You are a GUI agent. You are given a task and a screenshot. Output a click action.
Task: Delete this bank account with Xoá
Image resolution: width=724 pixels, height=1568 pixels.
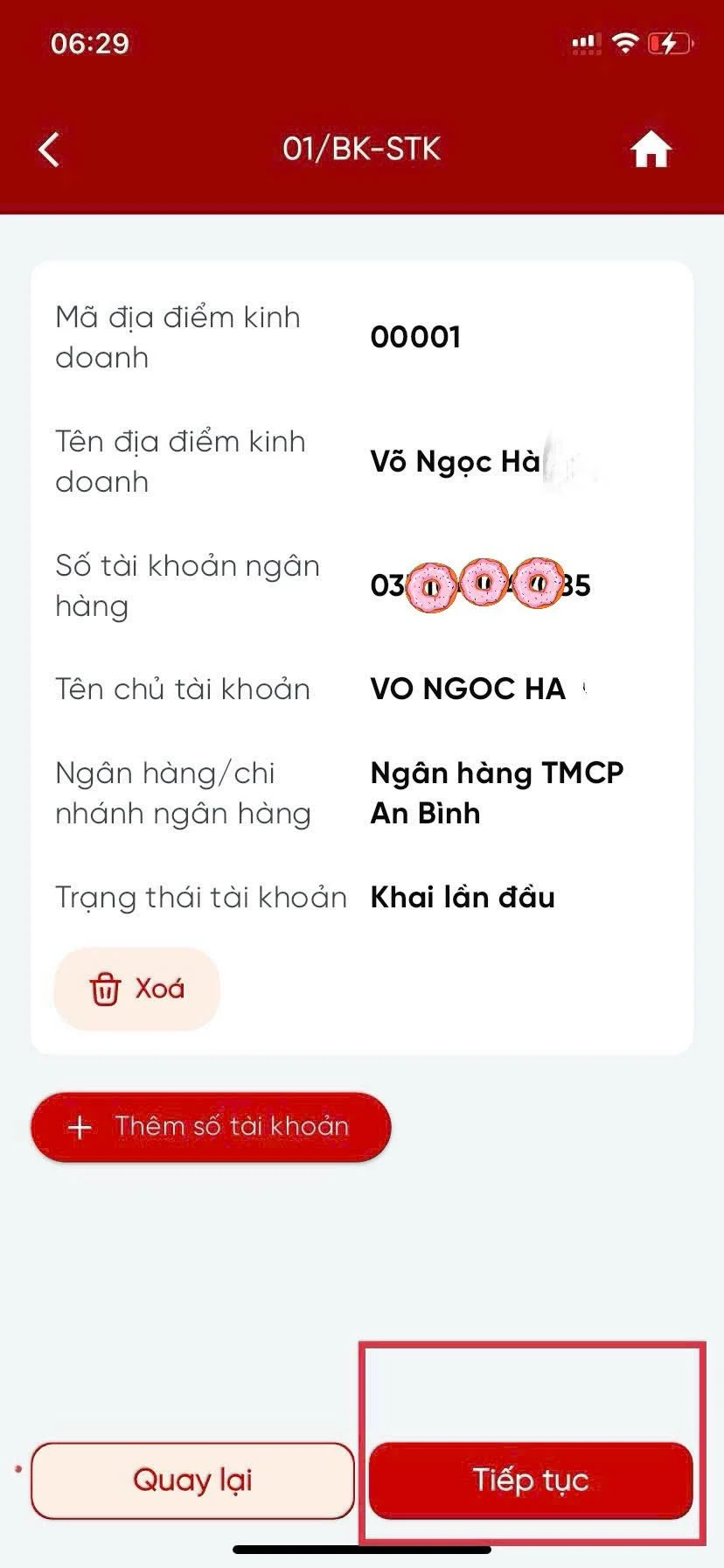tap(136, 989)
